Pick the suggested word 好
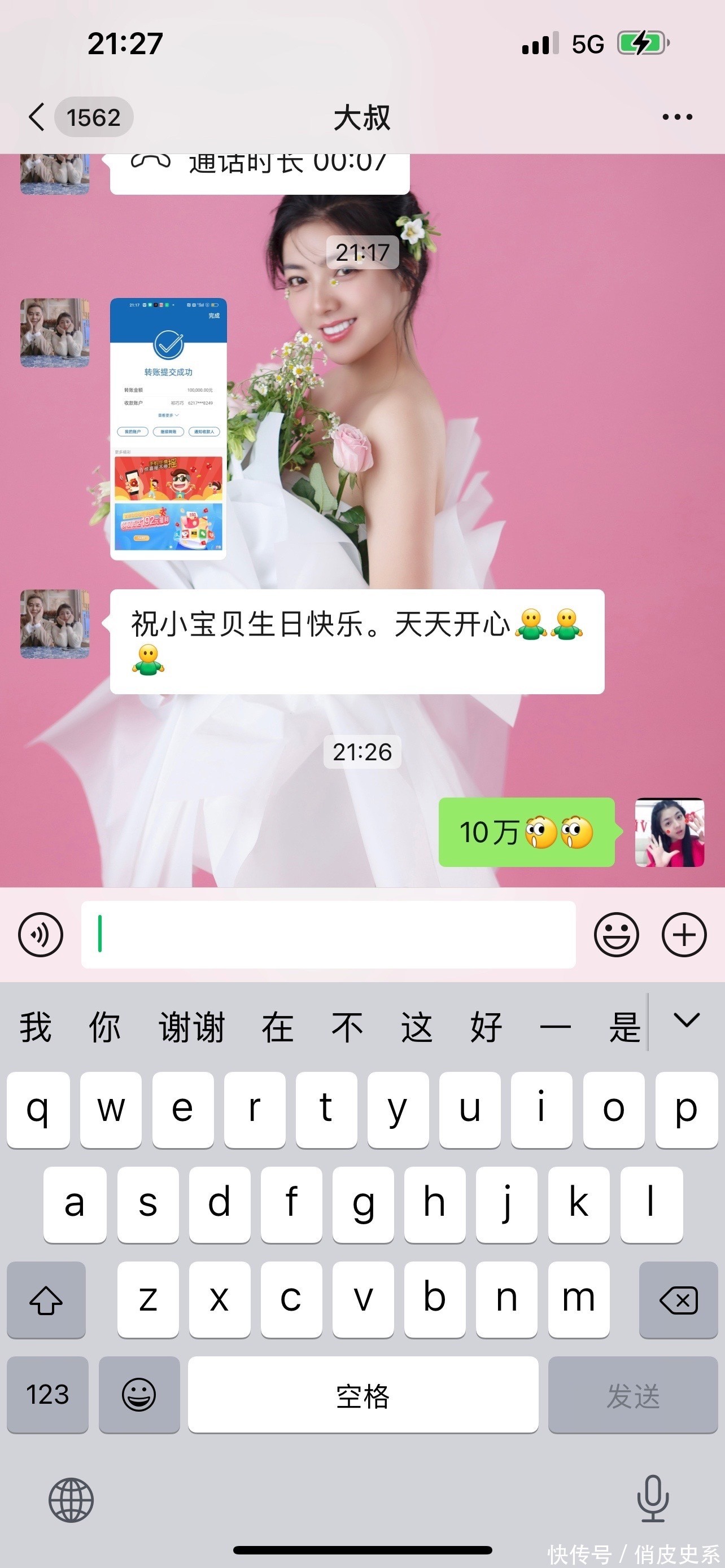Screen dimensions: 725x1568 tap(486, 1027)
